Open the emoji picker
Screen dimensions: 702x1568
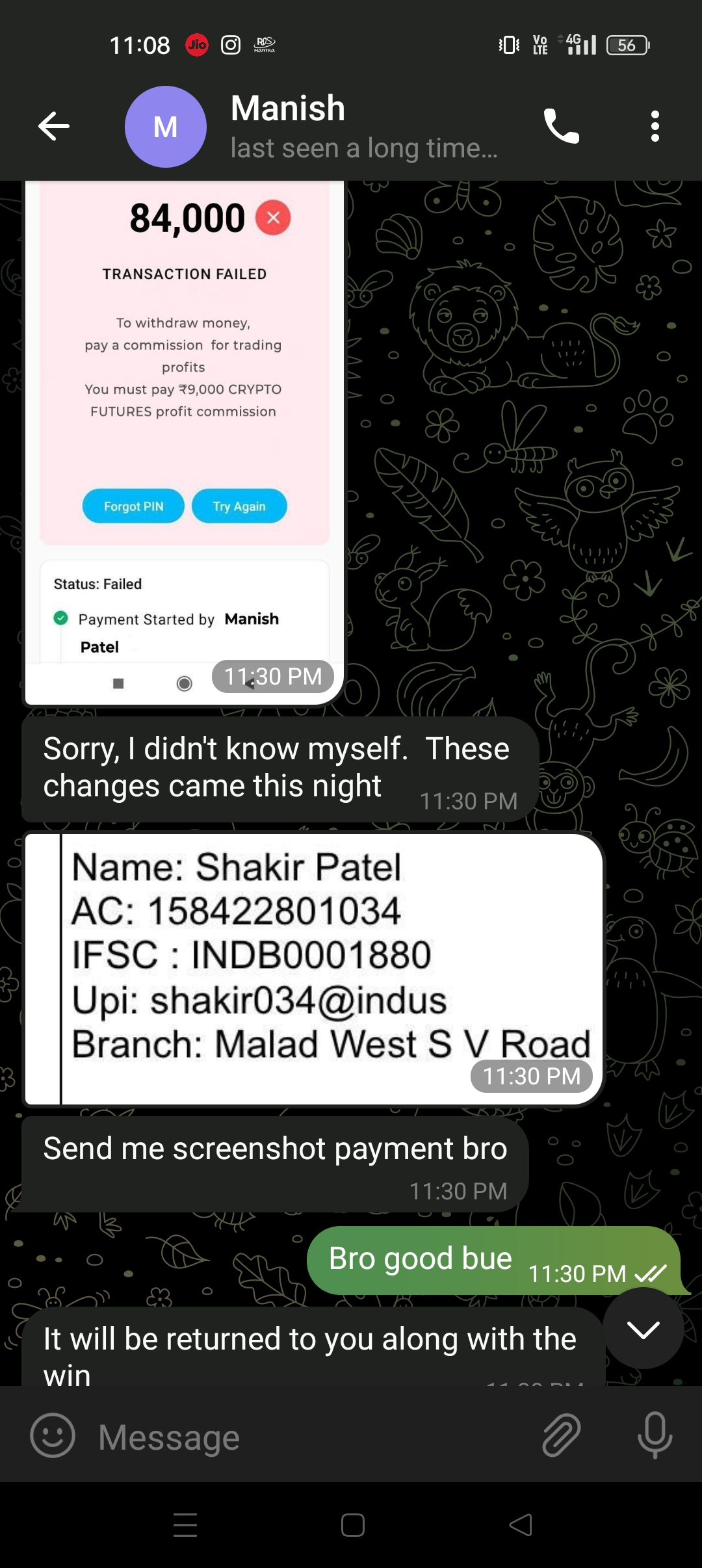coord(53,1435)
